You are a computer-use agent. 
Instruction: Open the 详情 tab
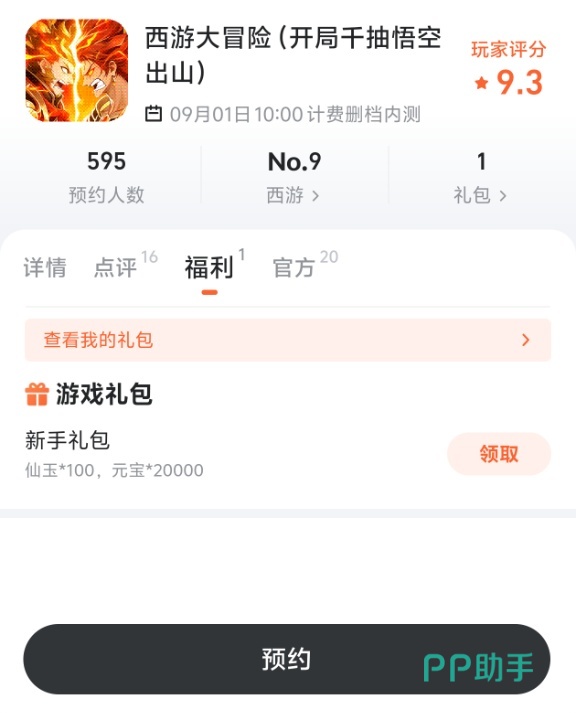click(x=45, y=267)
